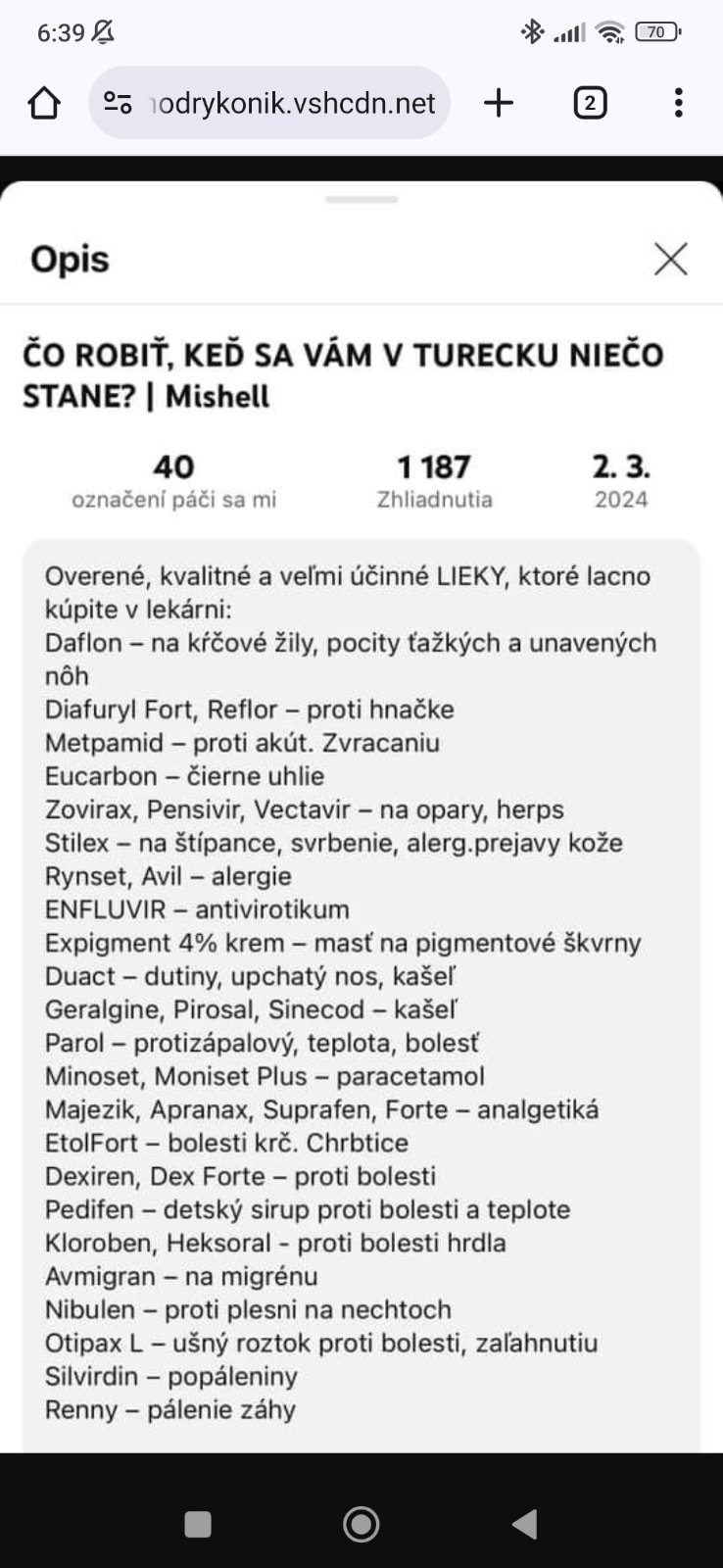The image size is (723, 1568).
Task: Tap the address bar showing modrykonik.vshcdn.net
Action: pyautogui.click(x=292, y=103)
